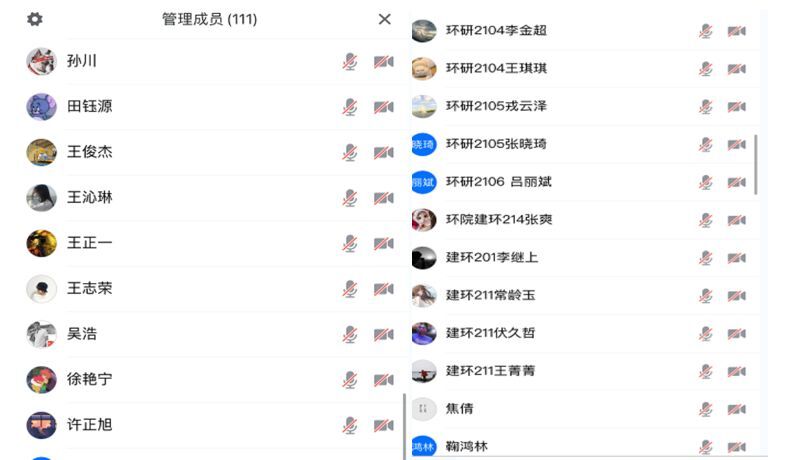Toggle camera for 建环201李继上
Screen dimensions: 799x460
(736, 258)
